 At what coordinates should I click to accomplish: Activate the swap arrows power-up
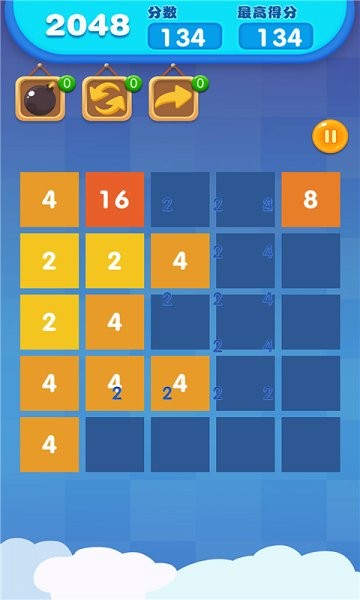click(x=107, y=99)
